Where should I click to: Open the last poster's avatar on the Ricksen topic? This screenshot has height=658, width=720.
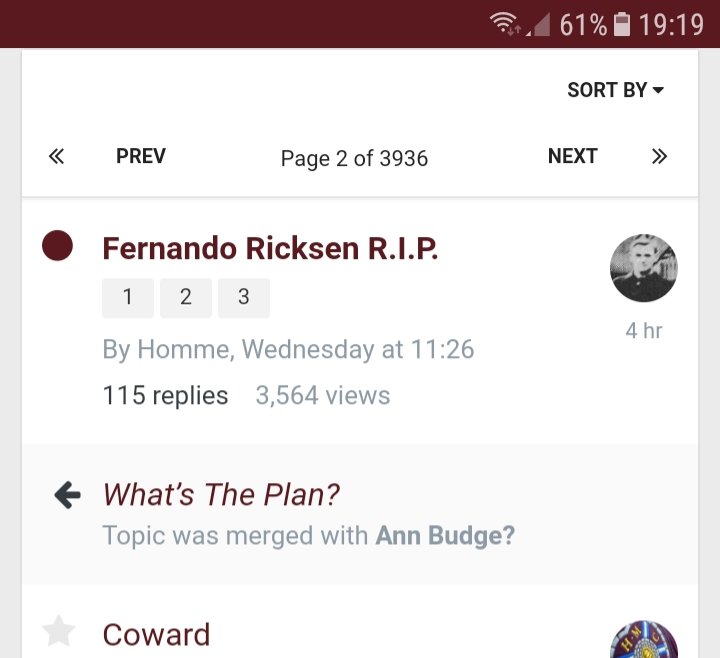(643, 268)
